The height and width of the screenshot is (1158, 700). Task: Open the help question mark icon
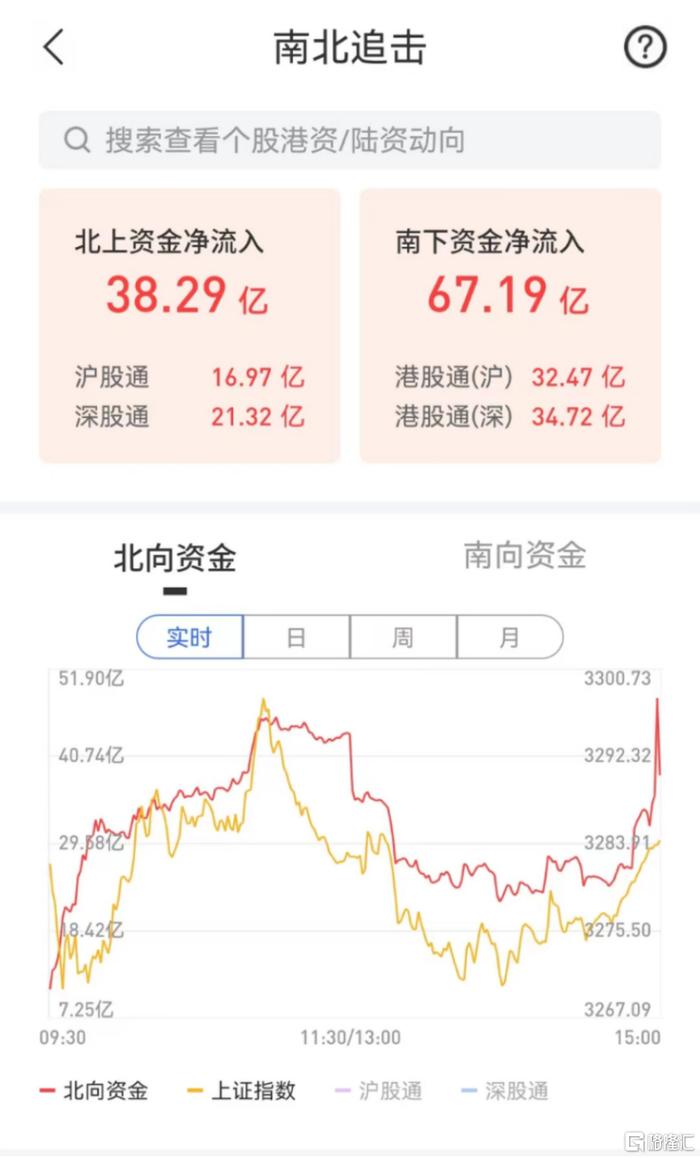tap(645, 48)
